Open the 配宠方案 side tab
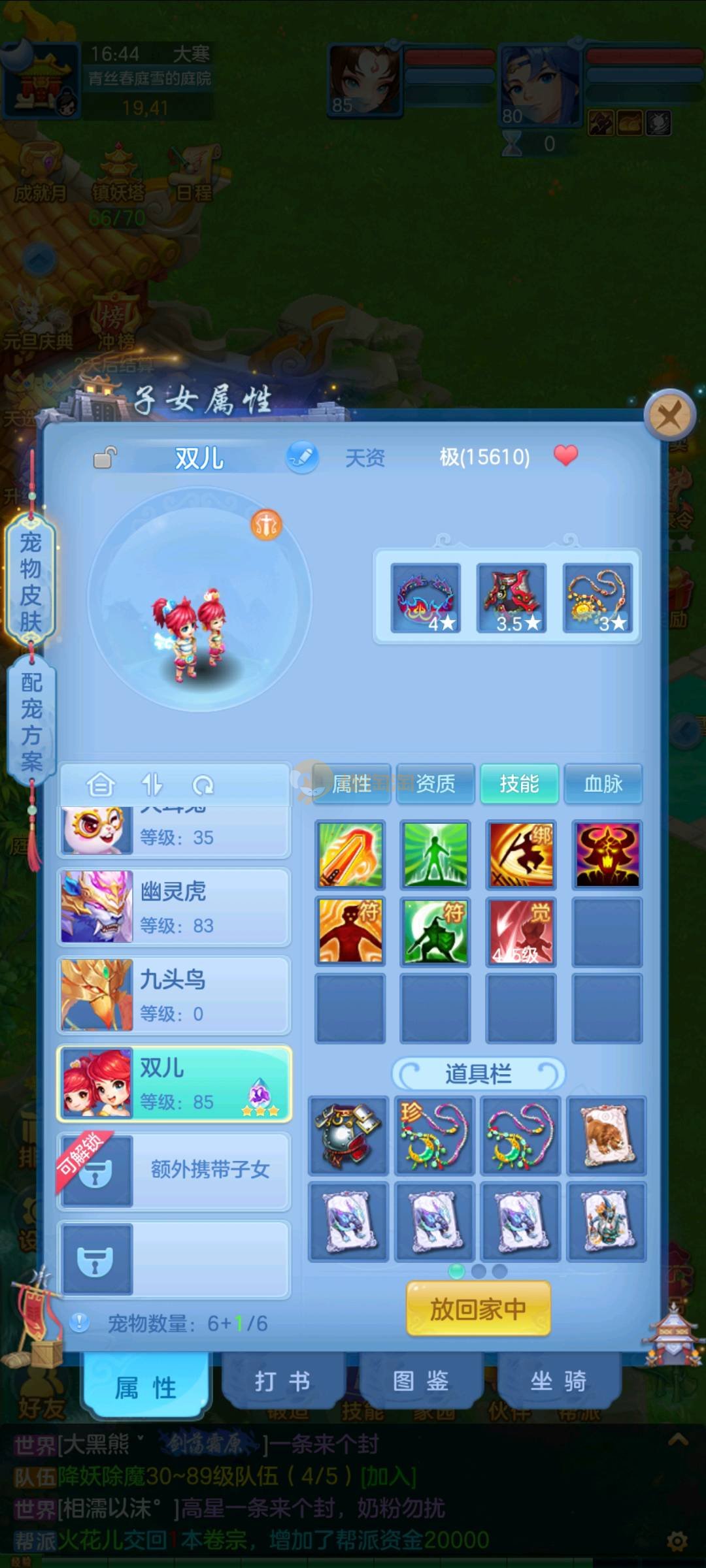706x1568 pixels. (31, 722)
